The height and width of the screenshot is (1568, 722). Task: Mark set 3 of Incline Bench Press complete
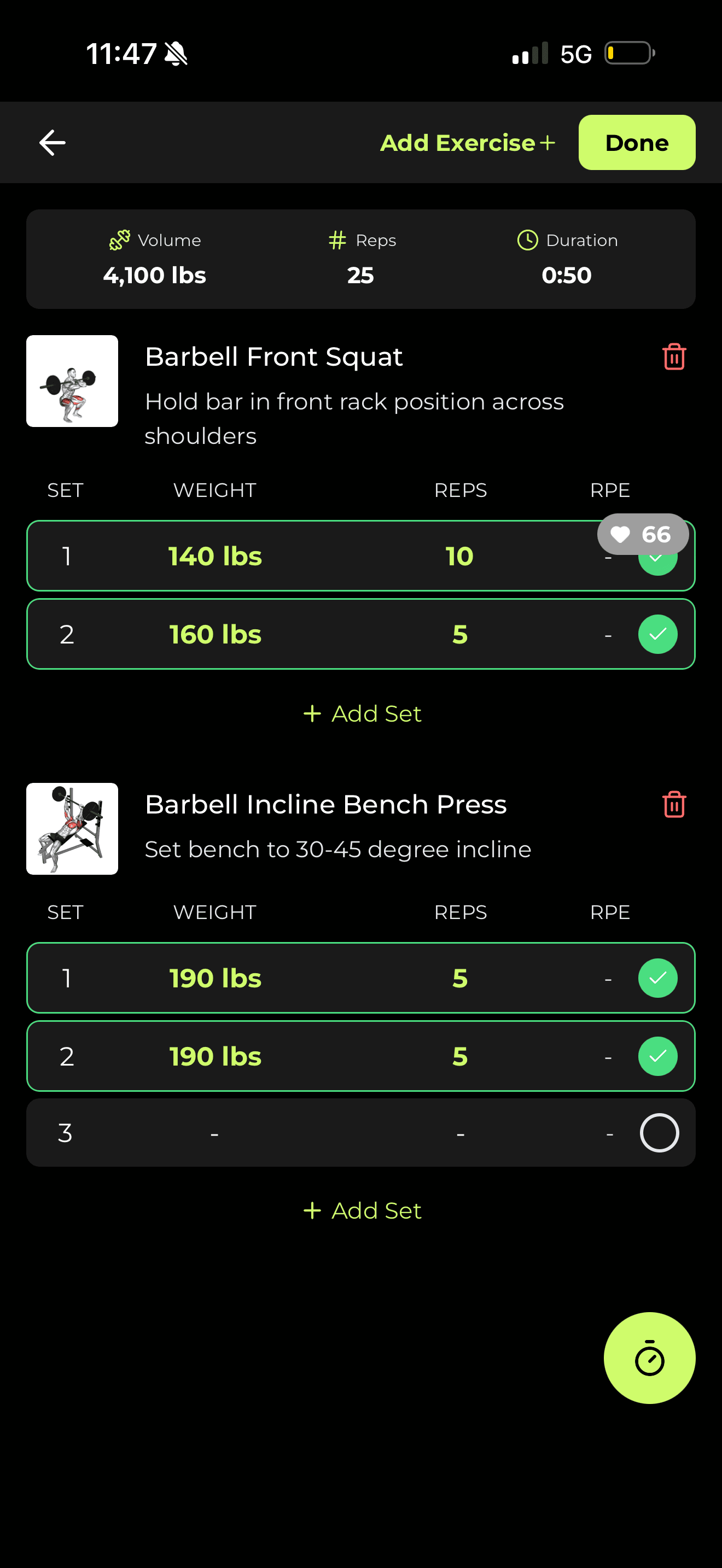click(x=658, y=1132)
